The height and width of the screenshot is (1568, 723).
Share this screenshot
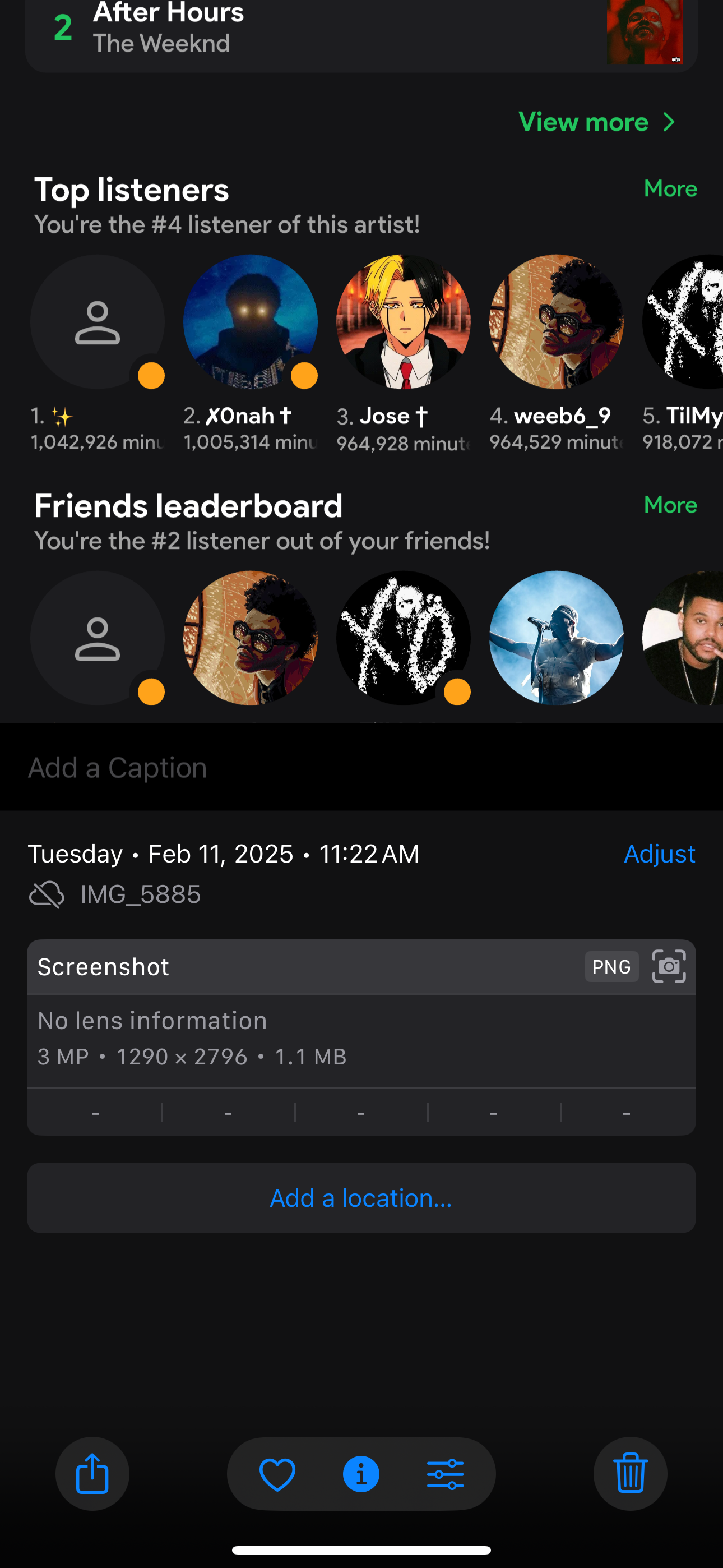(x=92, y=1474)
